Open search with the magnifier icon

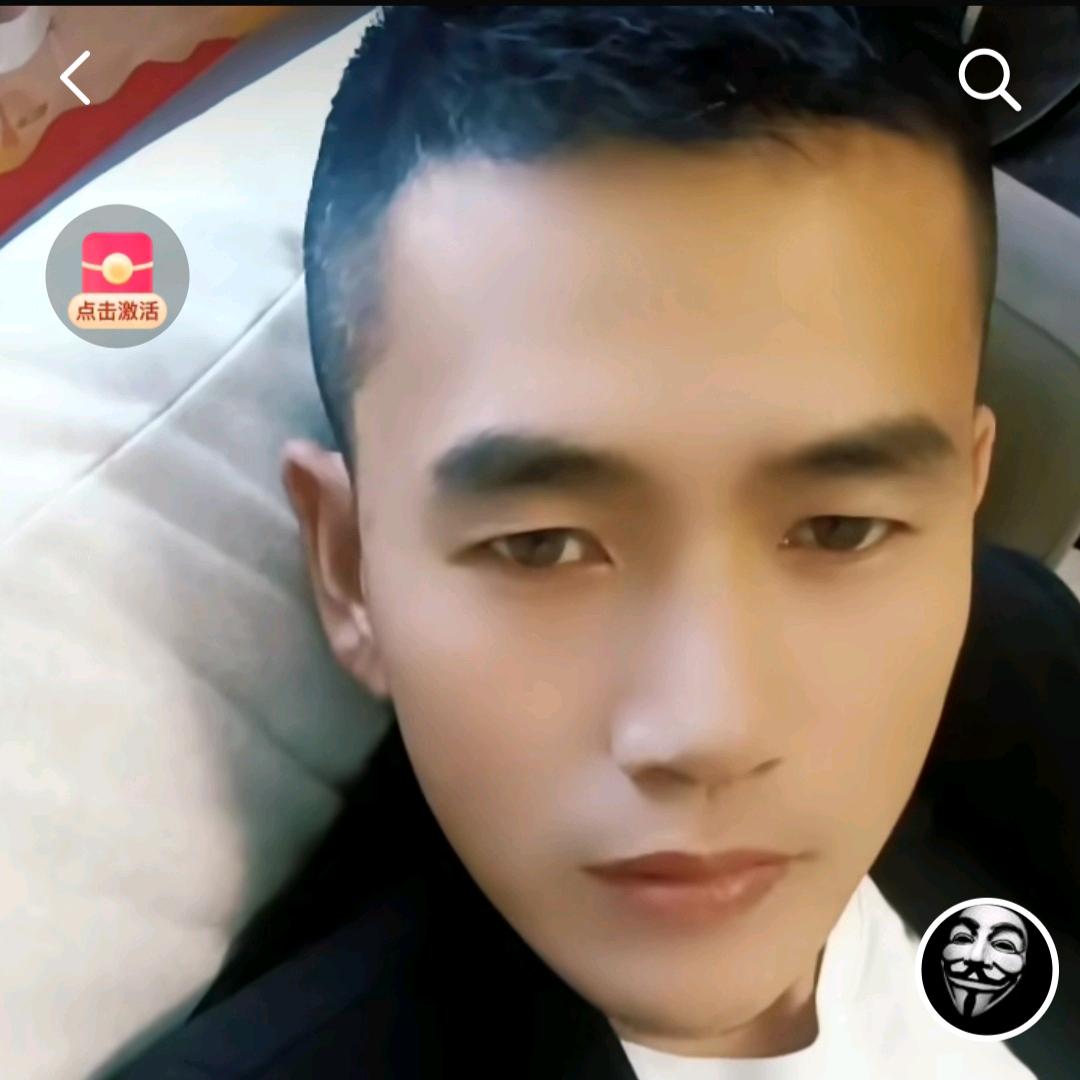[x=988, y=80]
